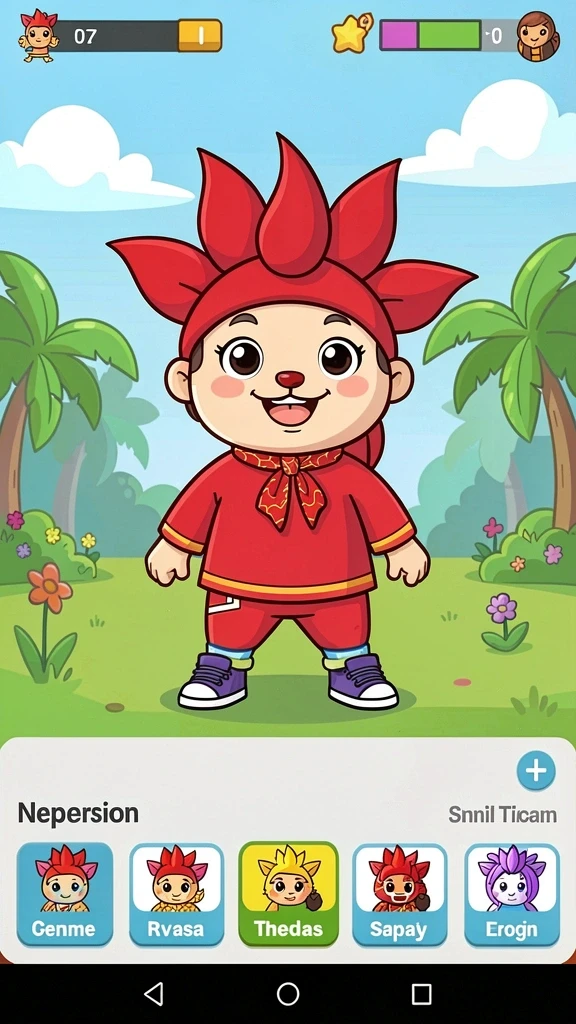Select the highlighted Thedas character
The image size is (576, 1024).
pos(288,893)
